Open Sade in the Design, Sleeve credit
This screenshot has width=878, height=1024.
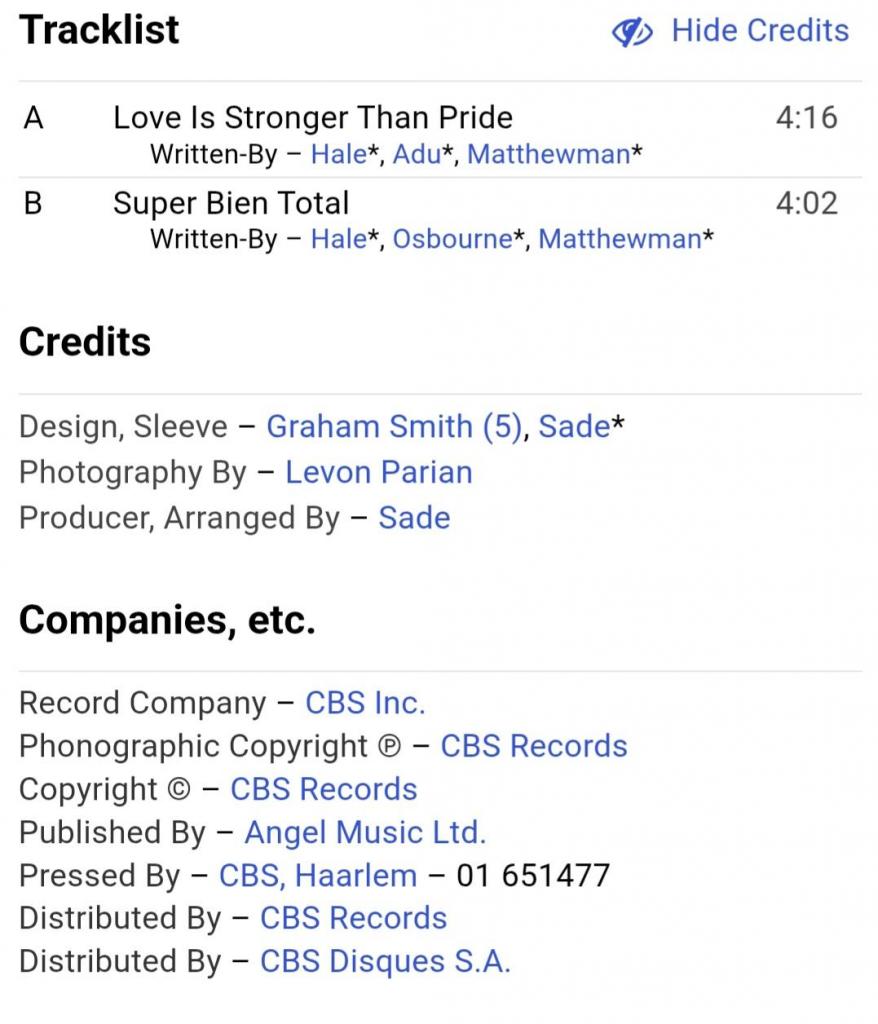pos(574,427)
